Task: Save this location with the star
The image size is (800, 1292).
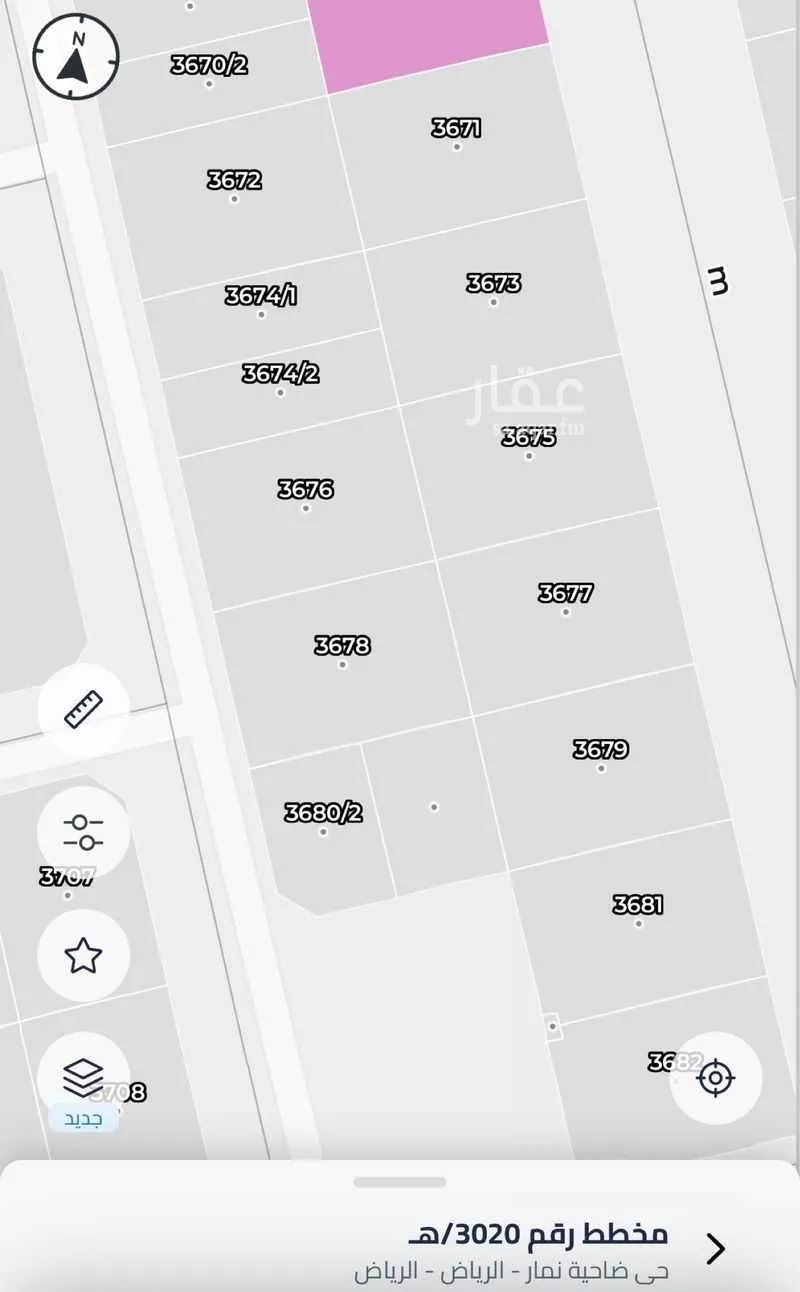Action: (x=83, y=956)
